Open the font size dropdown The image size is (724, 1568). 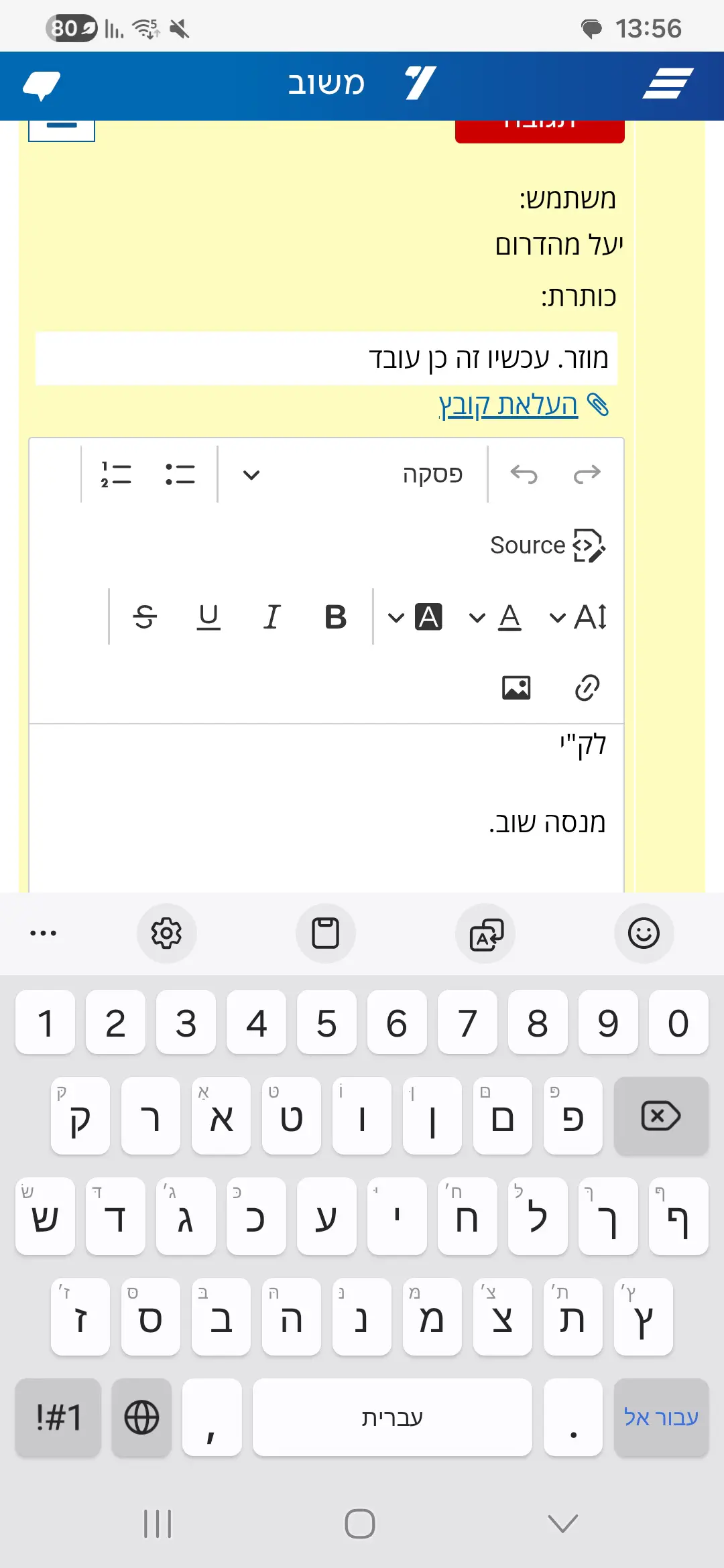click(x=579, y=617)
